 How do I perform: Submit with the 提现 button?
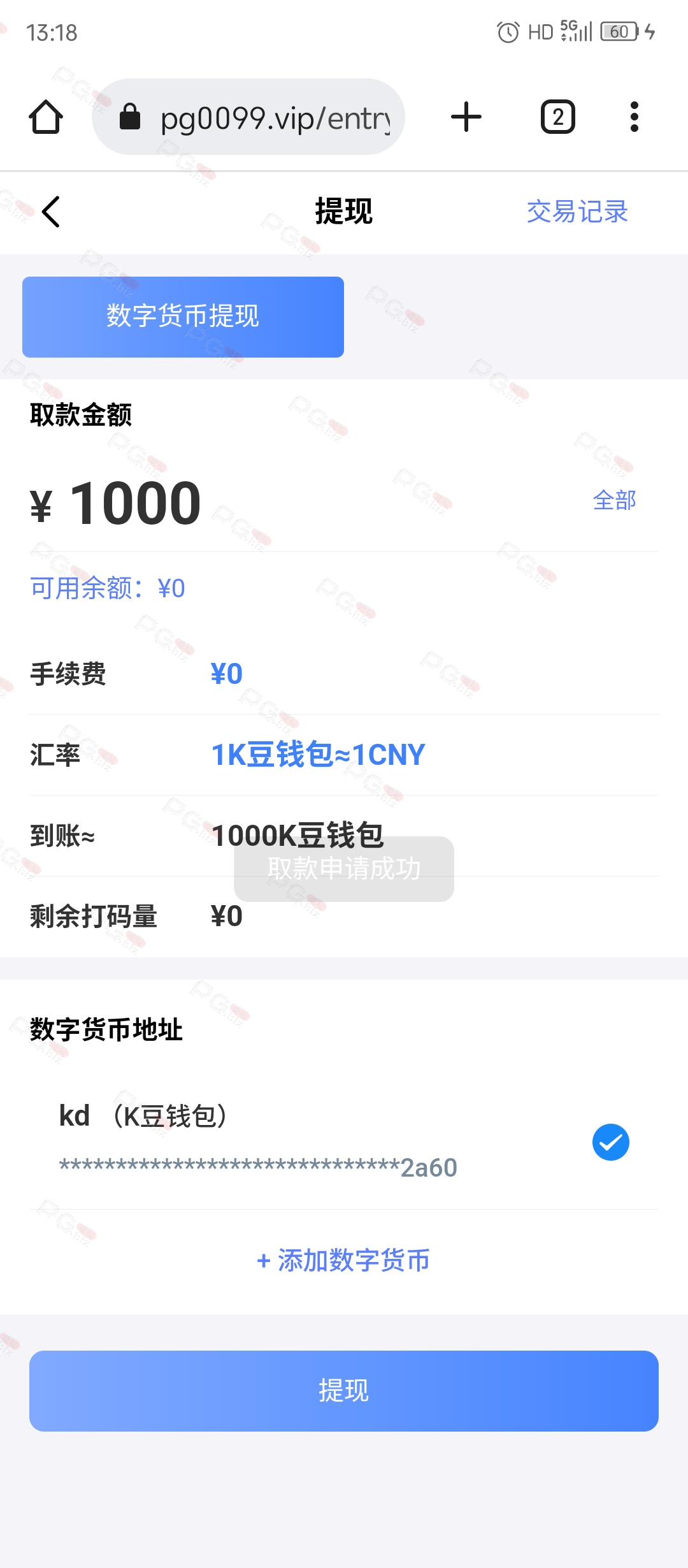click(344, 1391)
